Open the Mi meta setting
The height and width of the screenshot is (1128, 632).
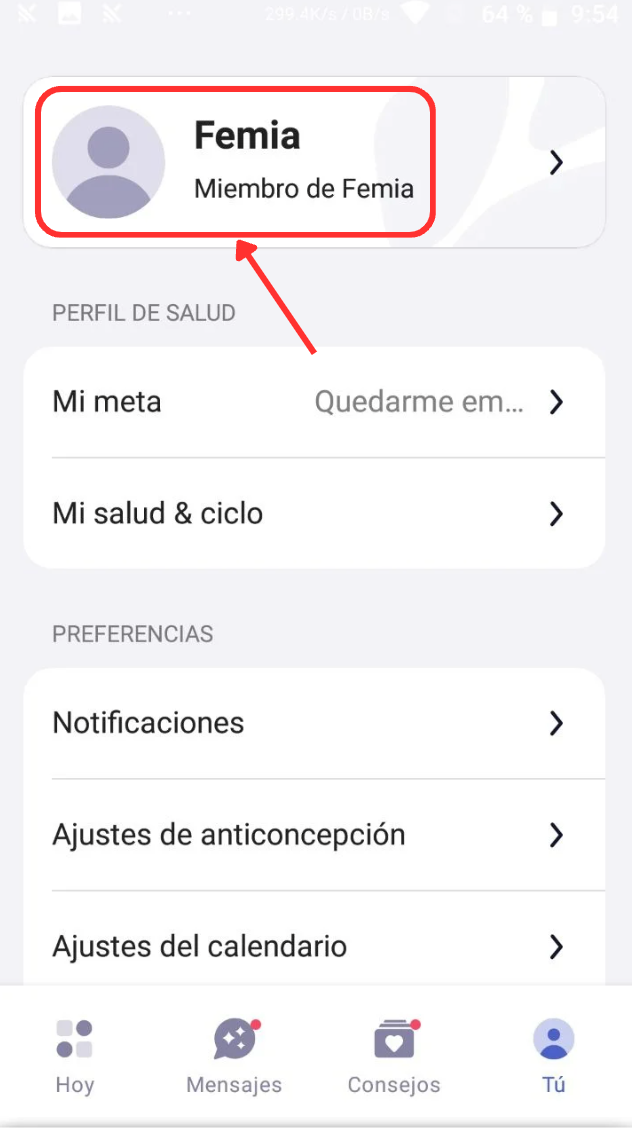click(x=314, y=402)
